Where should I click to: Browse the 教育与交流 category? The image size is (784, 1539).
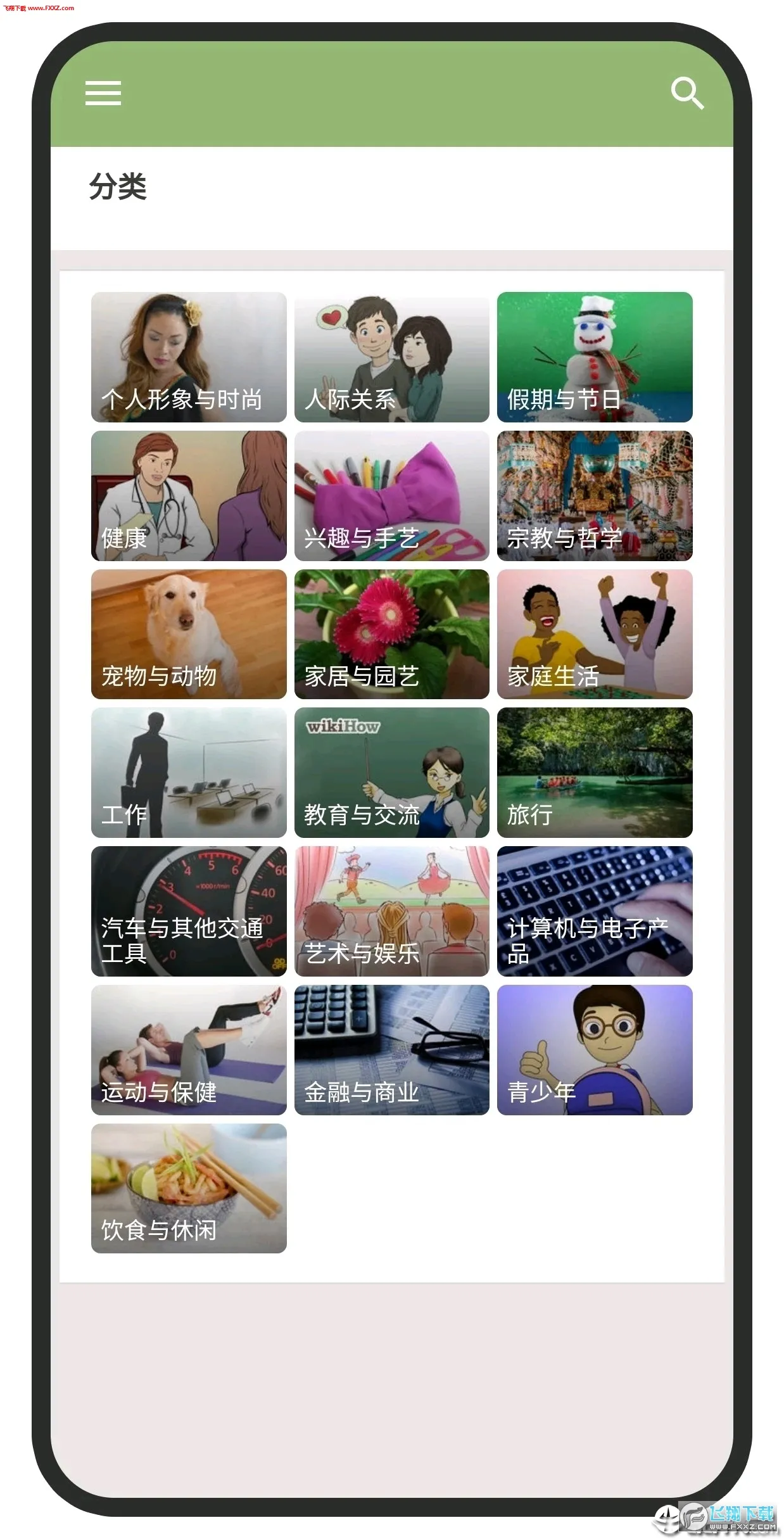coord(391,772)
